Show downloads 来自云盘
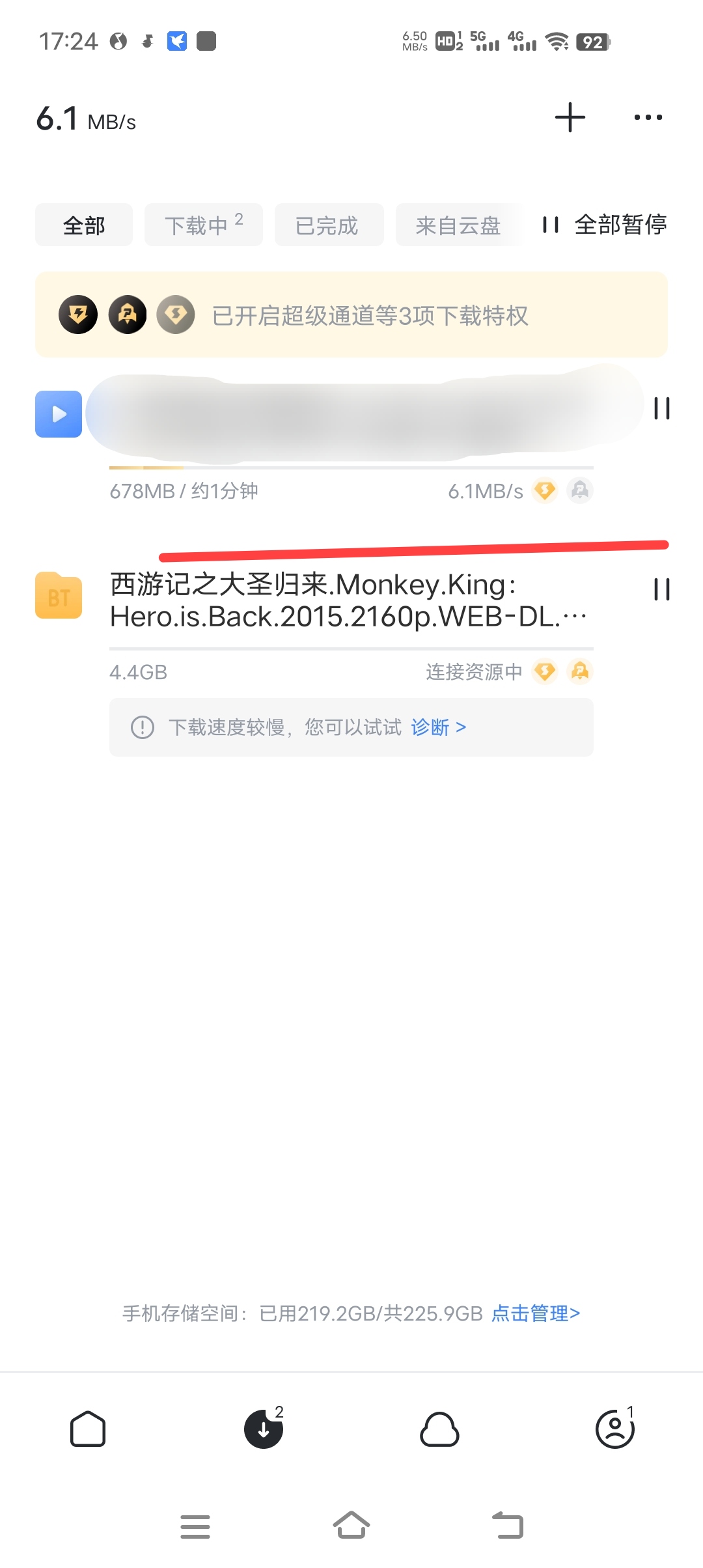 tap(458, 225)
